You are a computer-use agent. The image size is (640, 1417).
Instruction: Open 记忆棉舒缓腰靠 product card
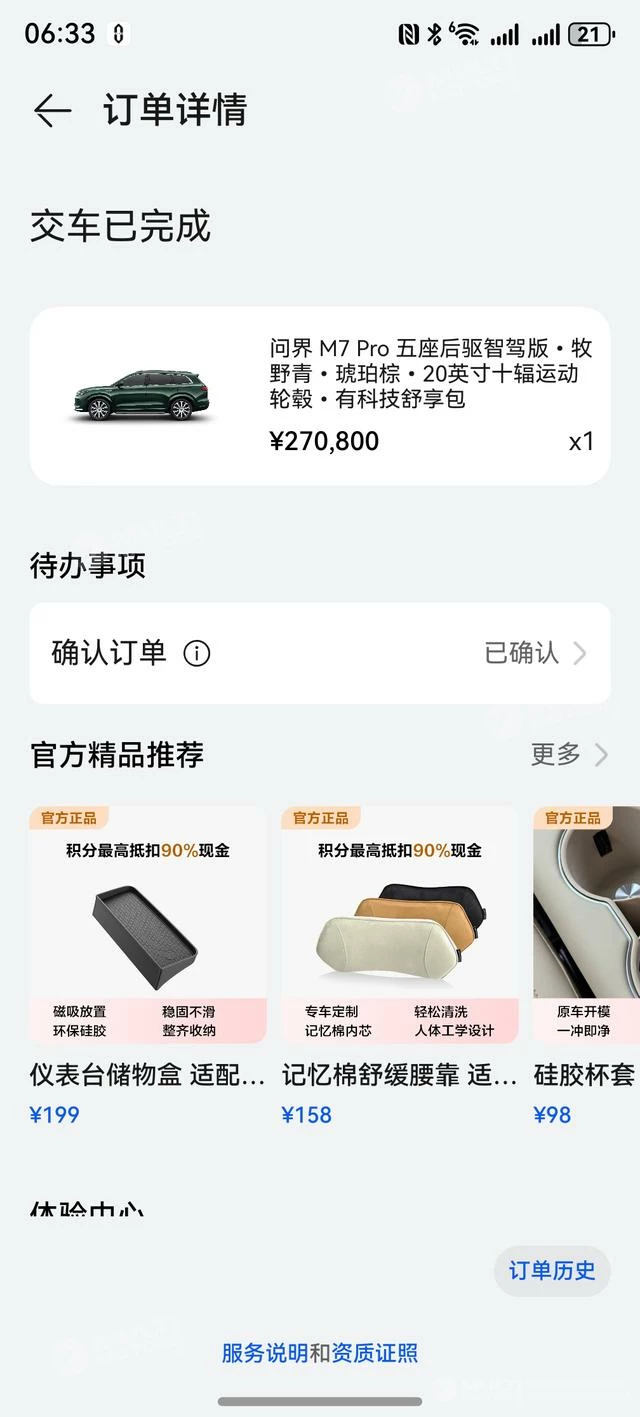point(400,960)
